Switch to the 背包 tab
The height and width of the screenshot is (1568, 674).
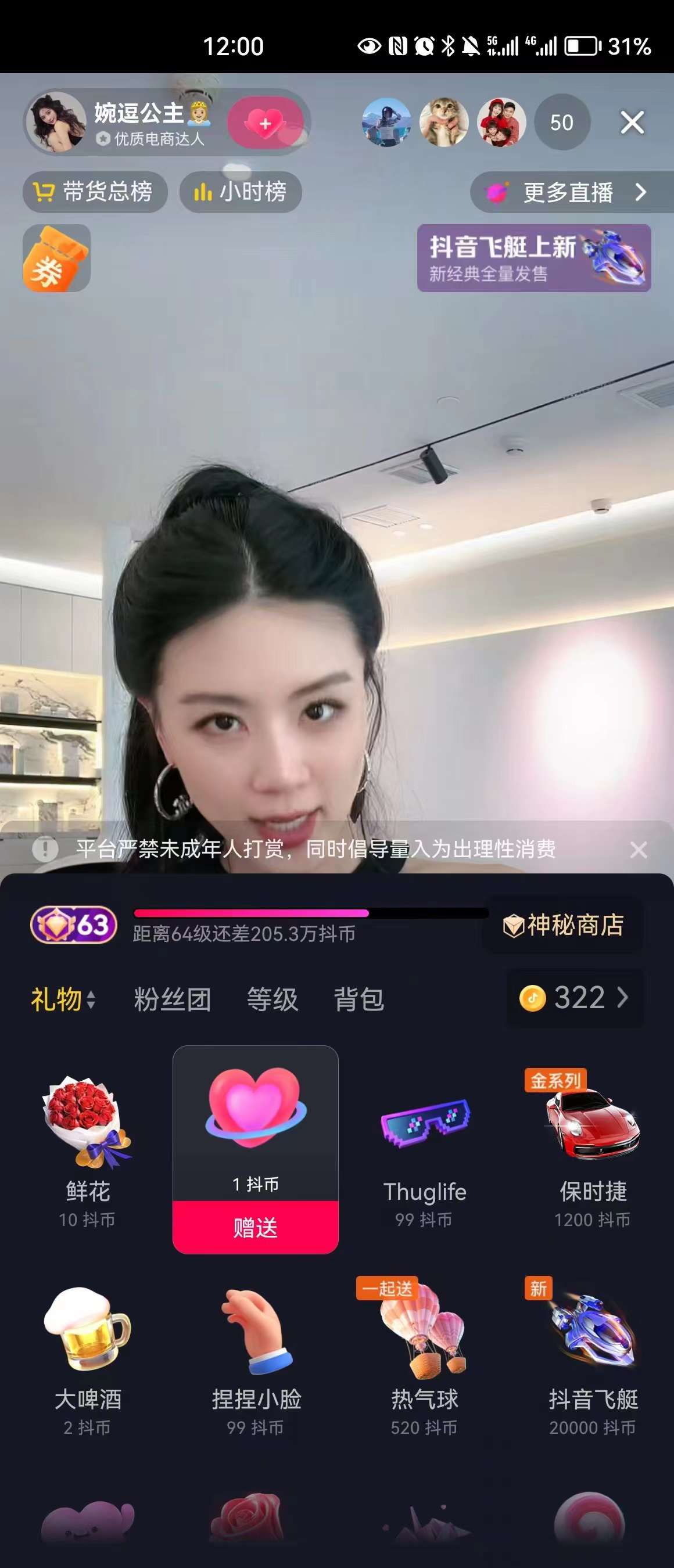point(358,999)
